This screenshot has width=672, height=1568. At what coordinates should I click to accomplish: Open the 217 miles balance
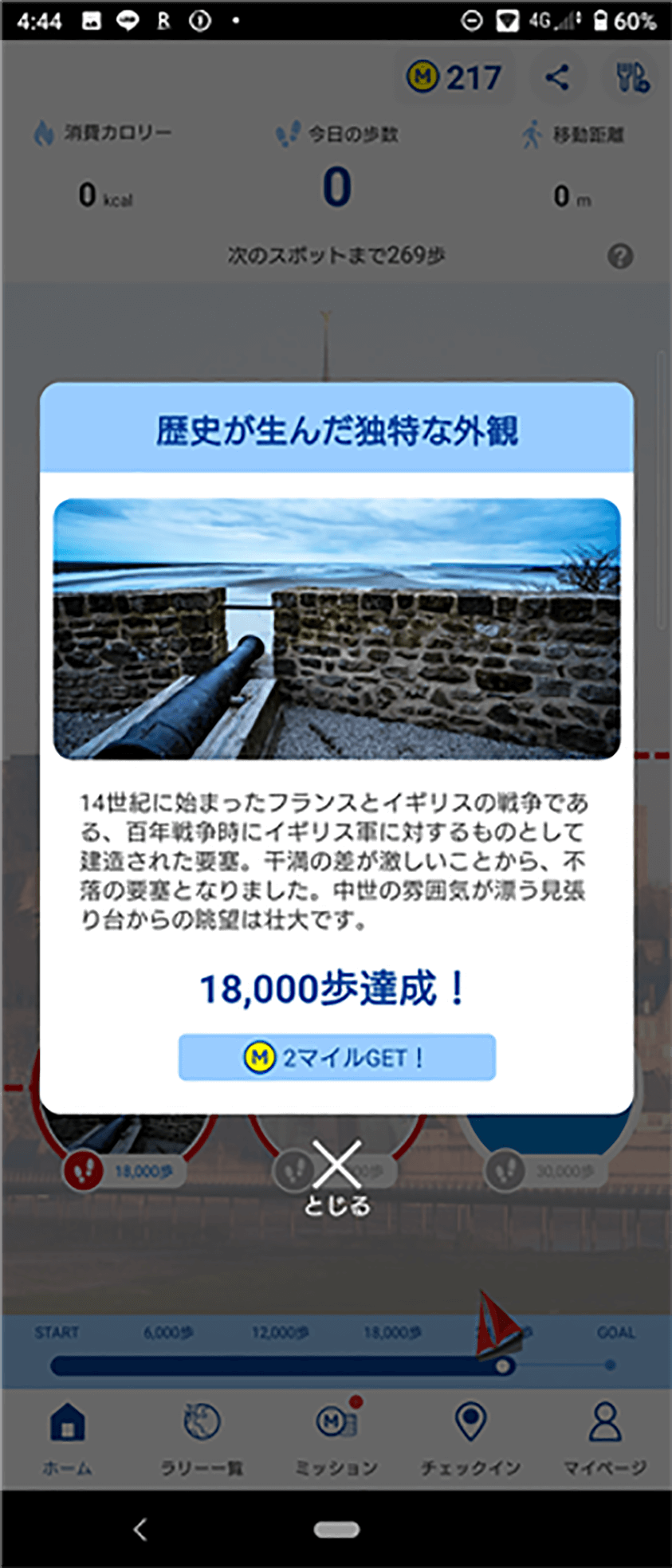pos(454,78)
